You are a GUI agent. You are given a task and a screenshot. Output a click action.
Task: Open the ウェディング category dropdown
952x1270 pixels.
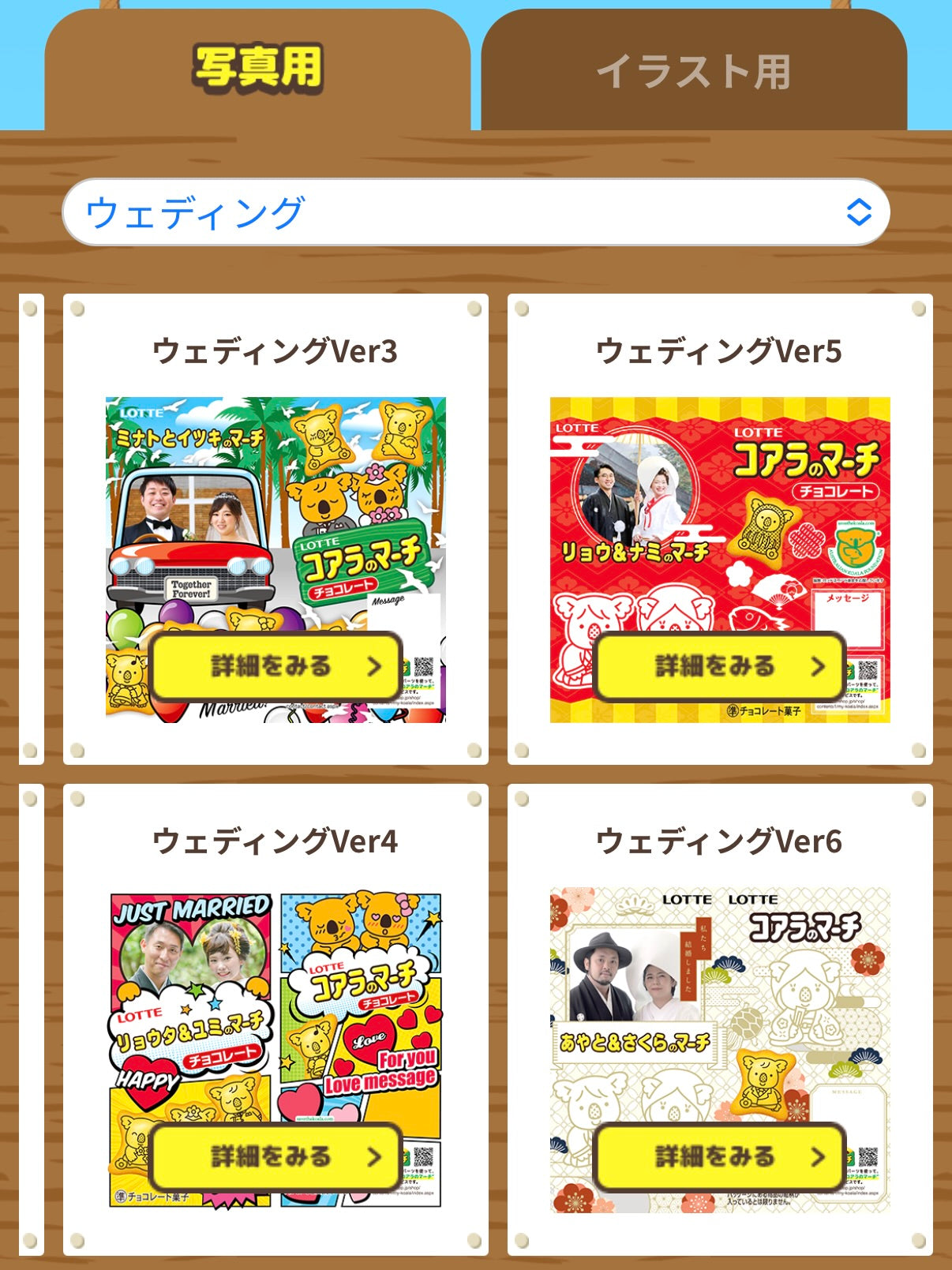click(x=475, y=212)
